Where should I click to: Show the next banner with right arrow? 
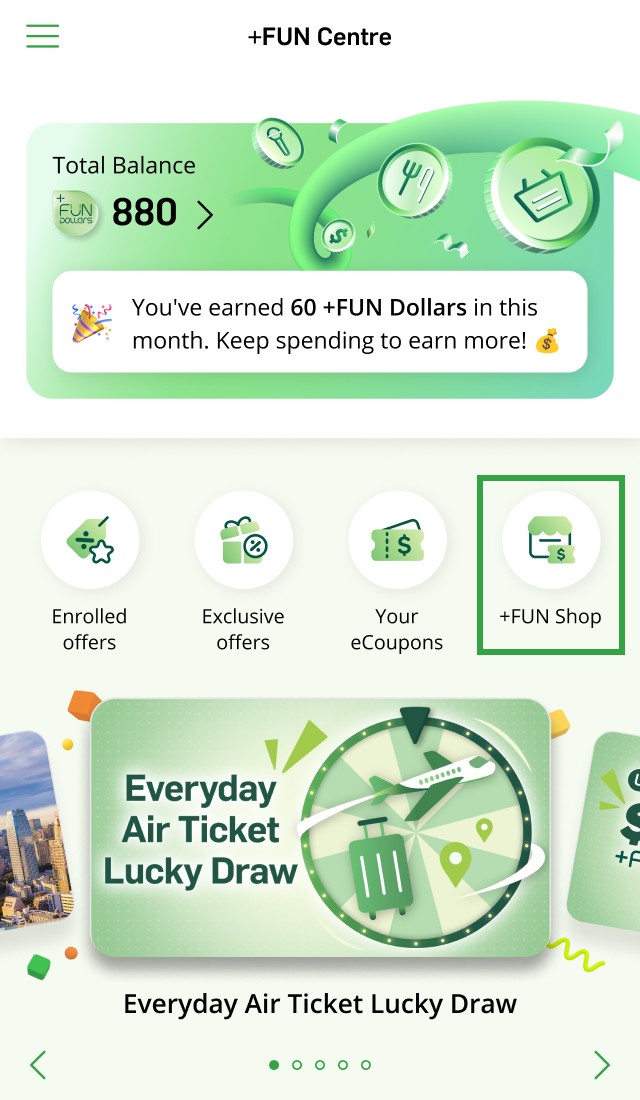(x=602, y=1065)
